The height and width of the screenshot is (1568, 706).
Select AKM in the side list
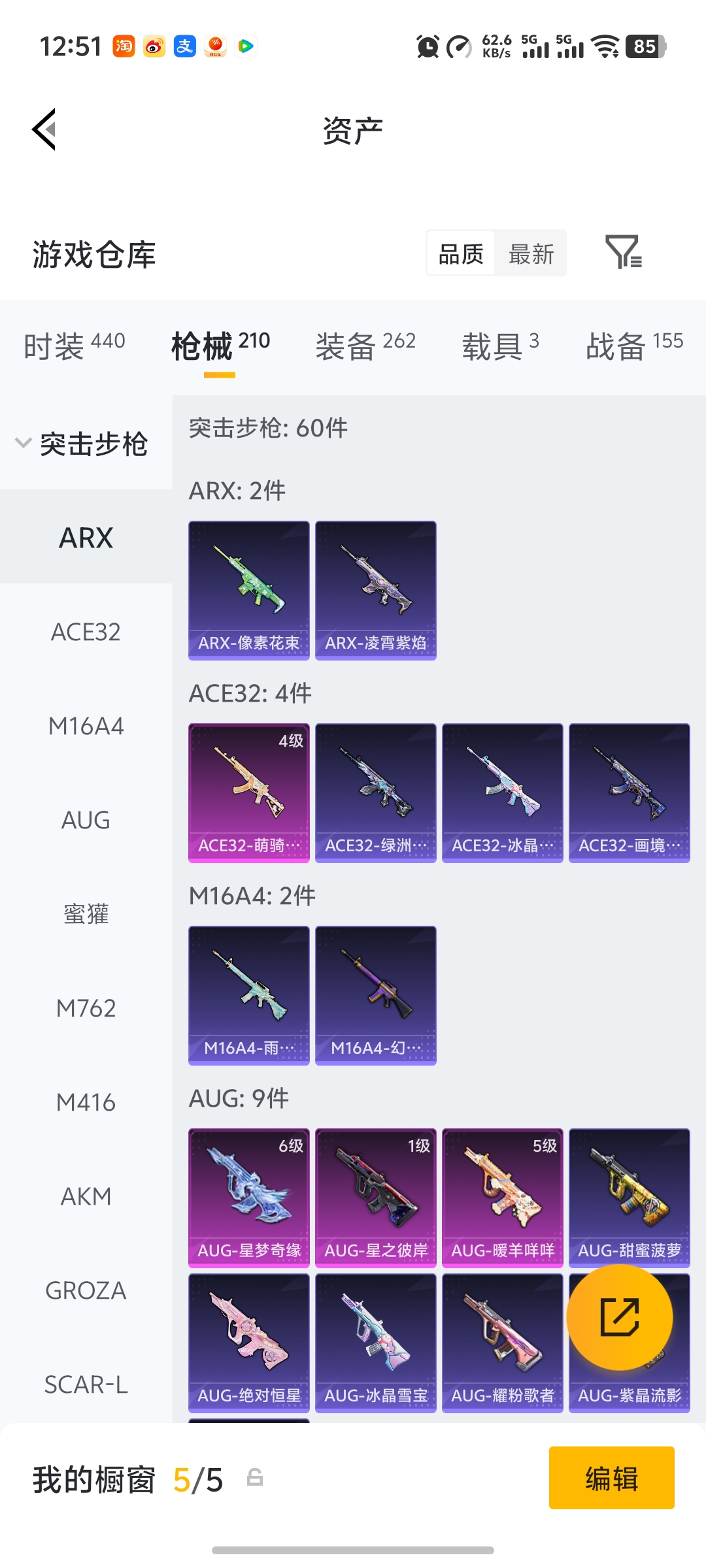tap(86, 1197)
